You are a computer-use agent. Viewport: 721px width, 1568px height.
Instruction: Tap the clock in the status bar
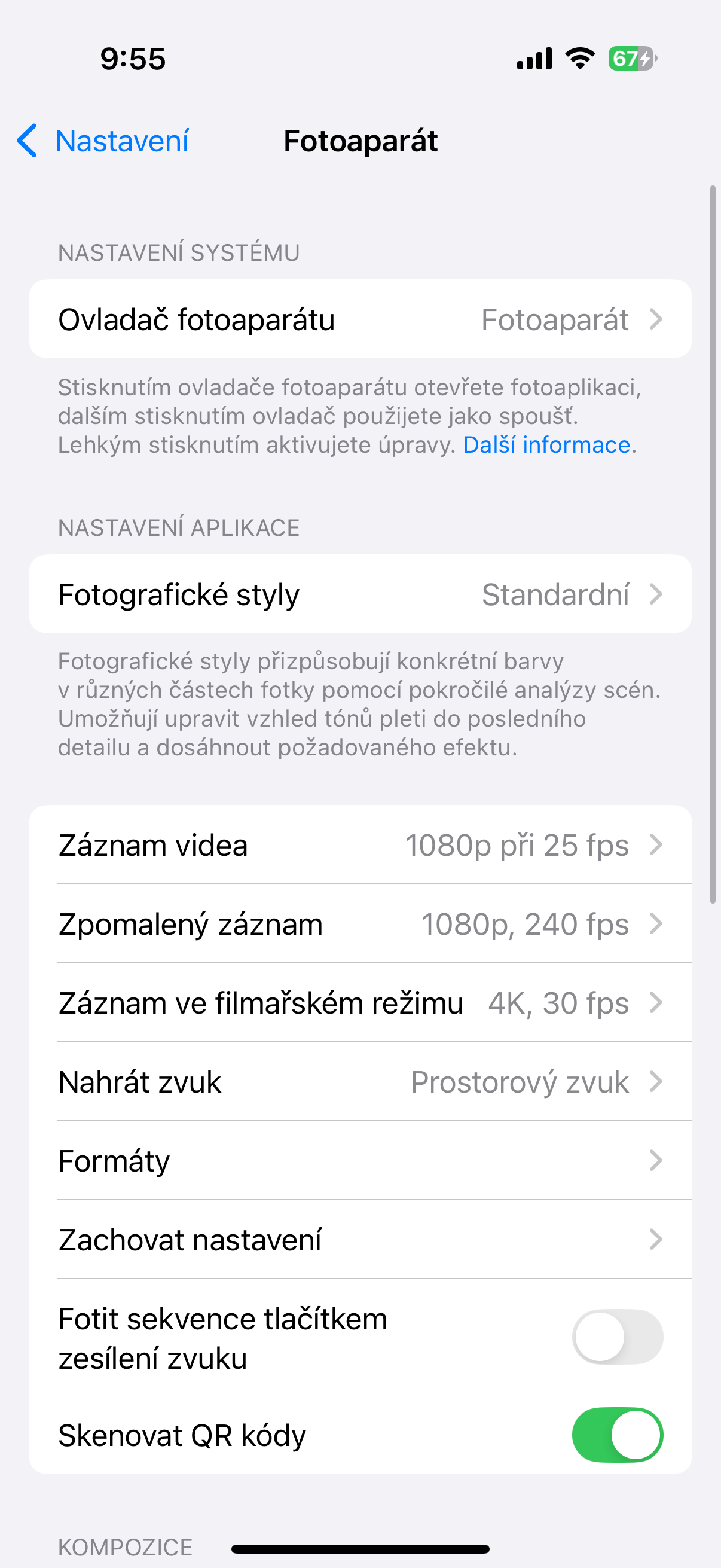(x=130, y=58)
